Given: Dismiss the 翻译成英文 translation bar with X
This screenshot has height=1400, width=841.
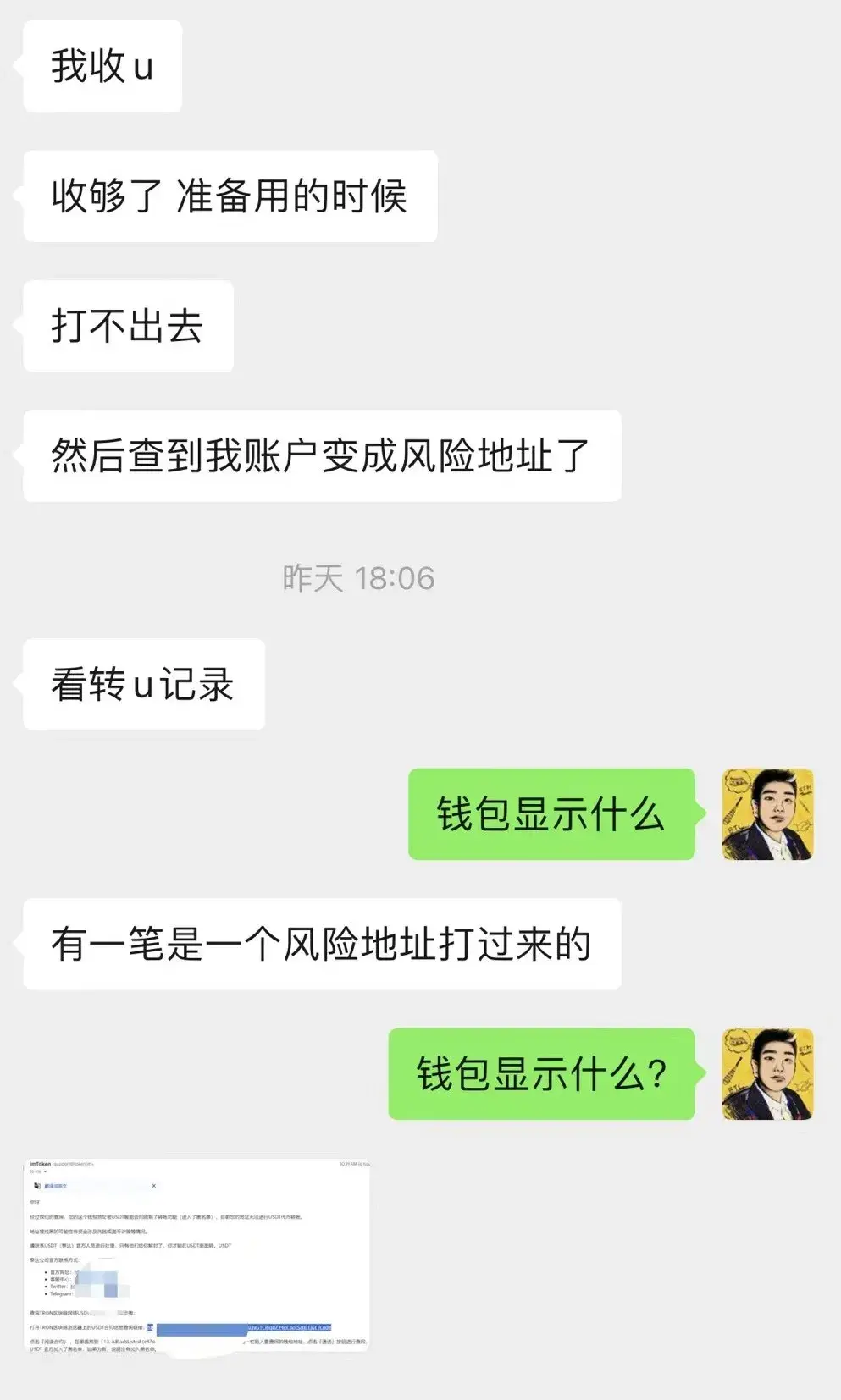Looking at the screenshot, I should (154, 1185).
